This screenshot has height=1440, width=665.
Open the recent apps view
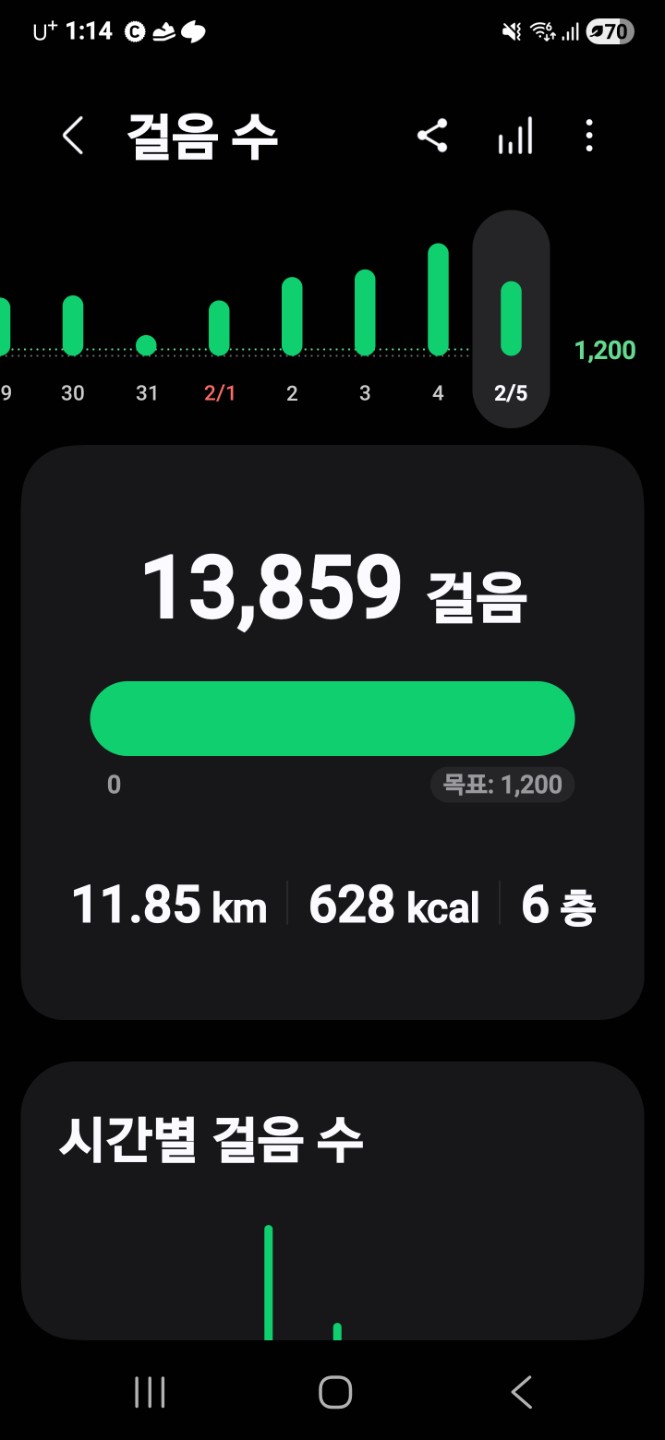pyautogui.click(x=150, y=1392)
